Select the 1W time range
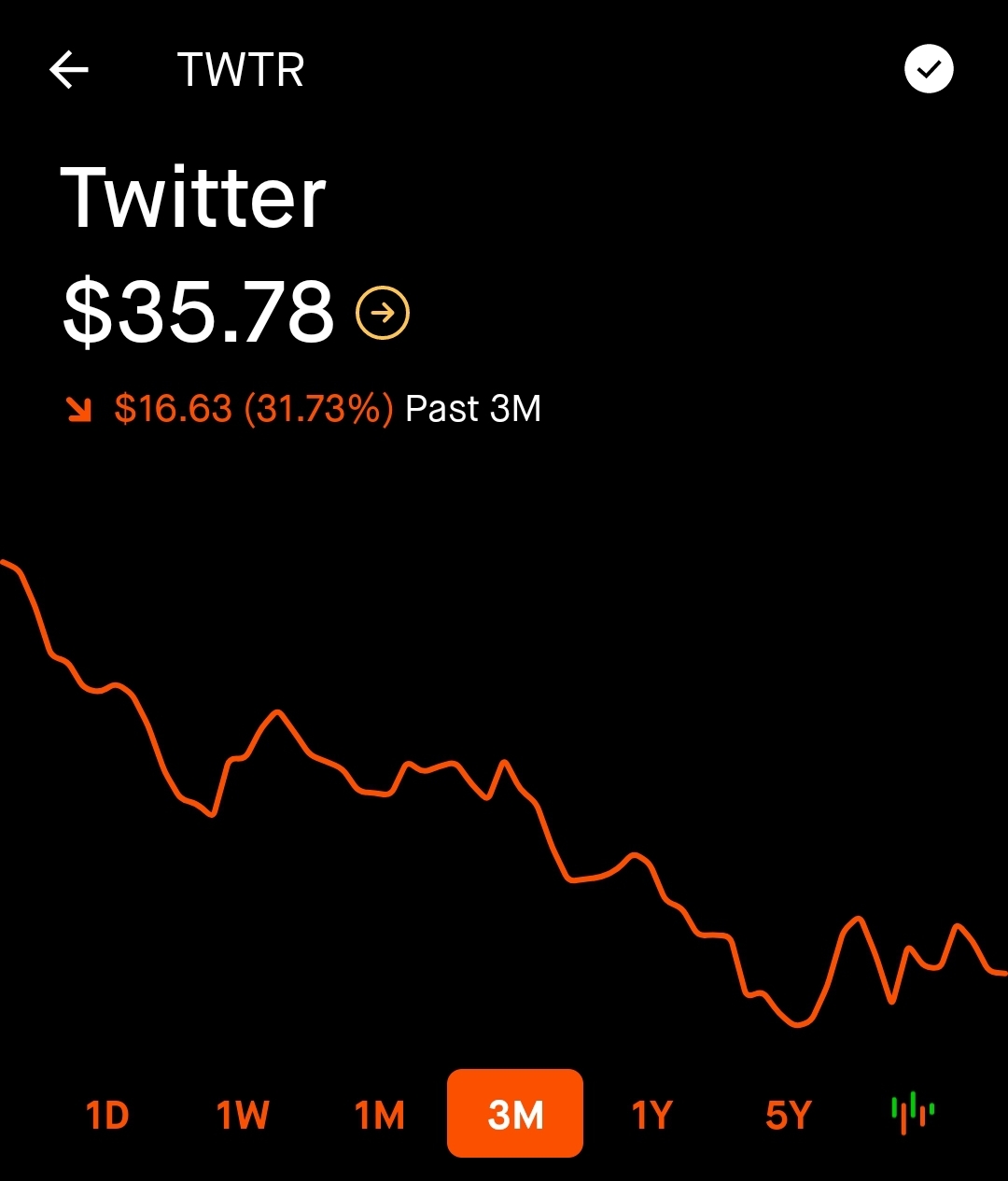This screenshot has height=1181, width=1008. [243, 1115]
